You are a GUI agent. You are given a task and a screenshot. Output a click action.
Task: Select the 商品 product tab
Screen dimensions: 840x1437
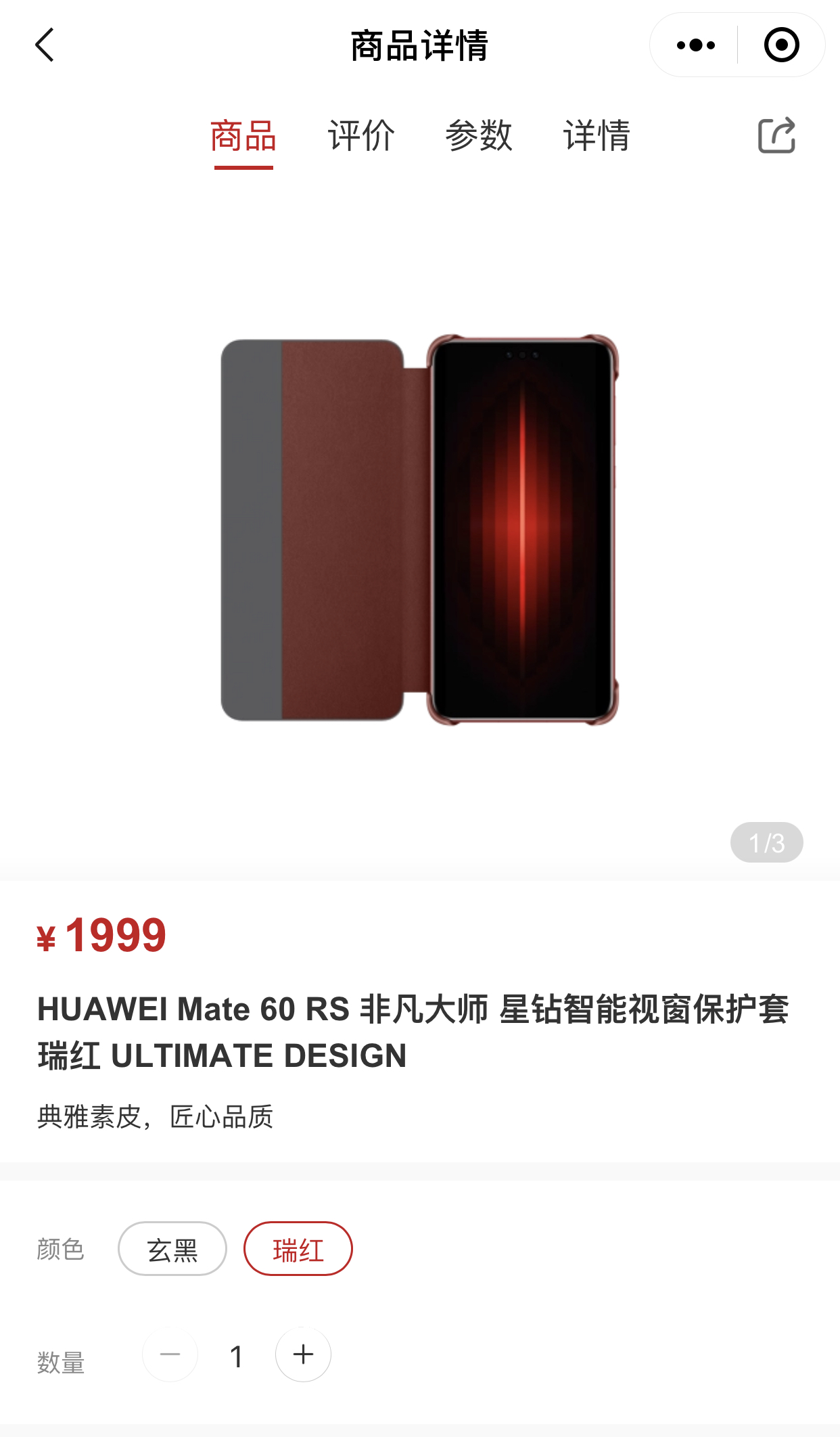243,136
